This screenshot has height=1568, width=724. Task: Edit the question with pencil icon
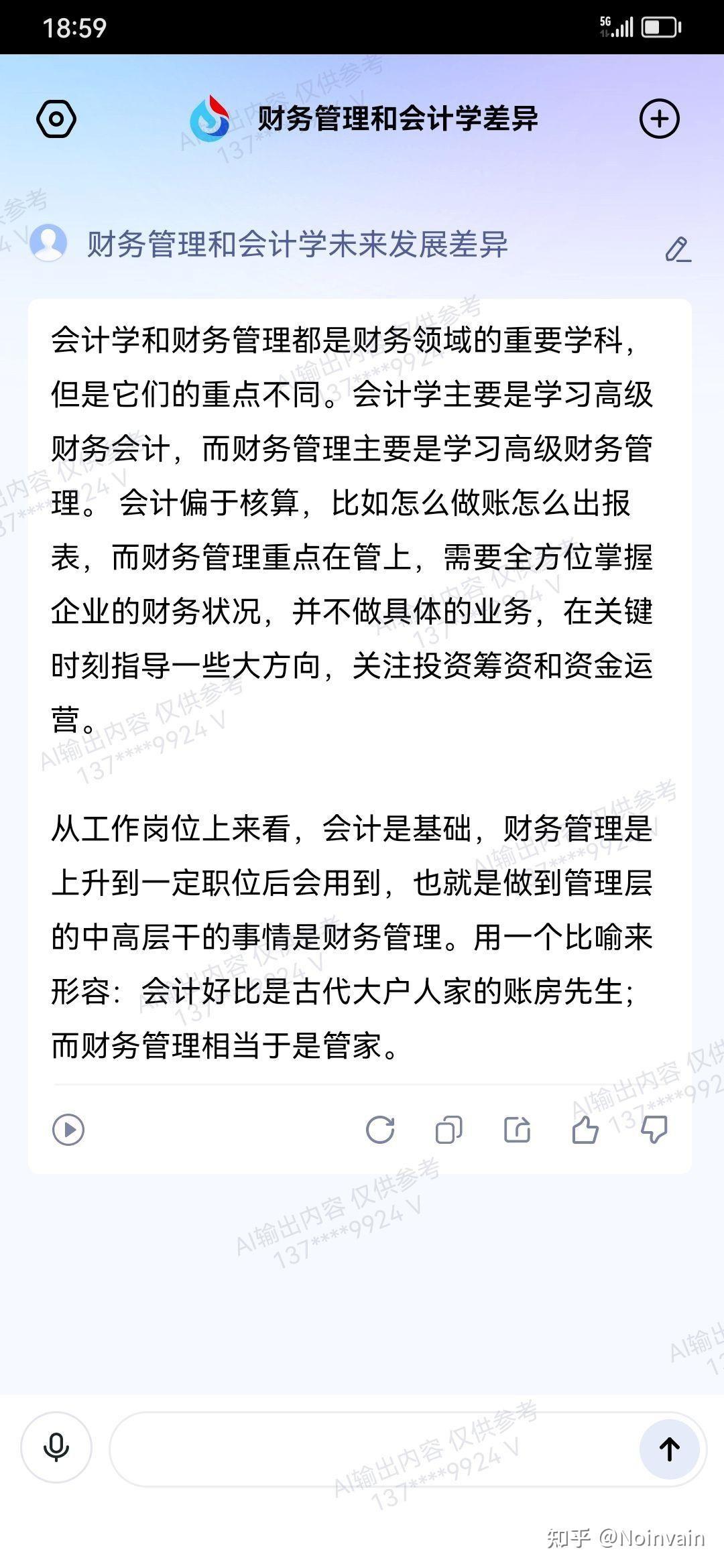tap(678, 249)
